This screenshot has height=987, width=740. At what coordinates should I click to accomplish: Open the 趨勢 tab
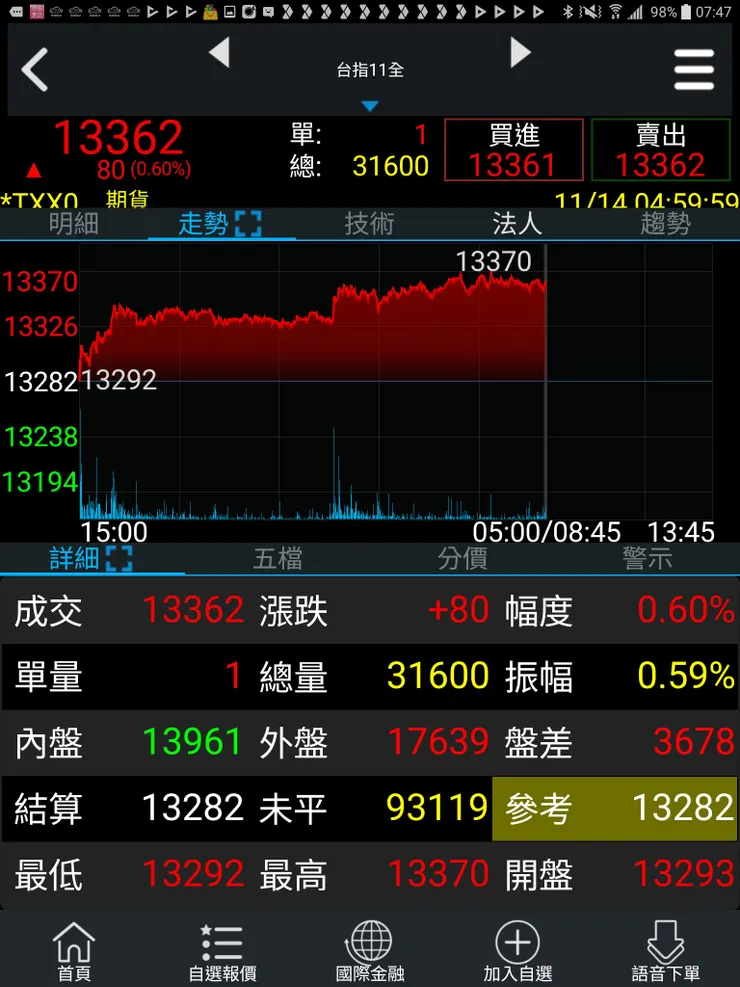665,223
